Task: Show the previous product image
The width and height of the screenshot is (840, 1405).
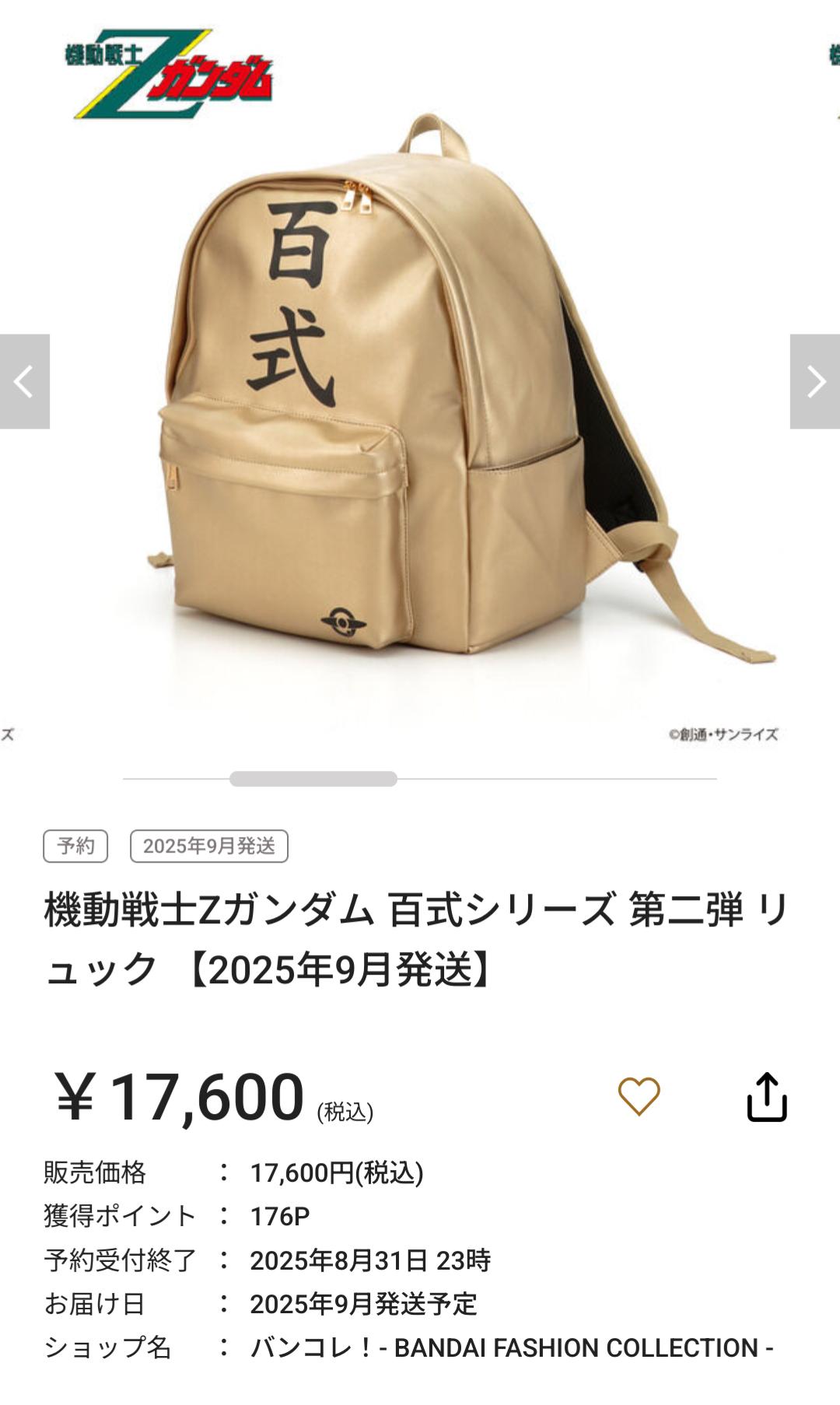Action: (x=24, y=381)
